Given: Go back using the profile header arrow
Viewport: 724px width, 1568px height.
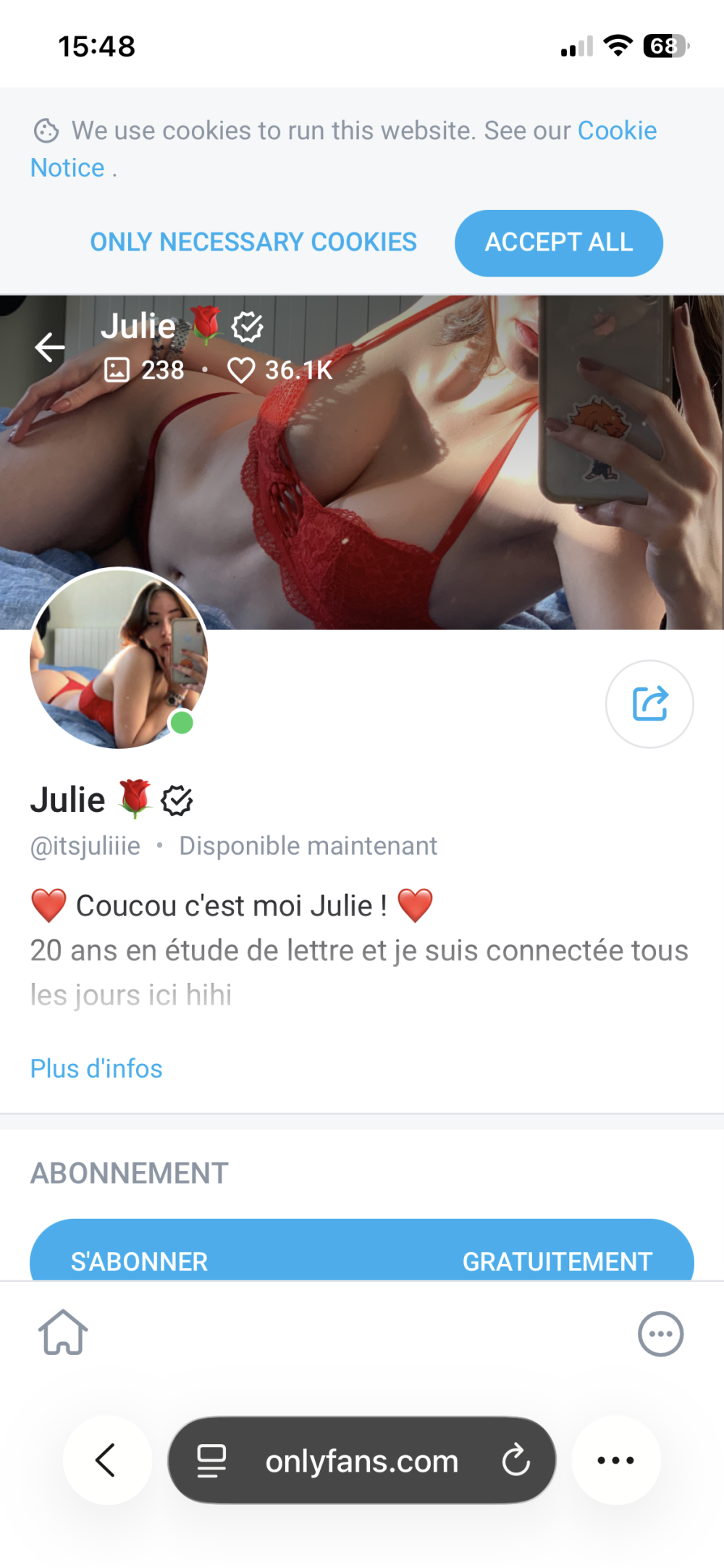Looking at the screenshot, I should click(50, 348).
